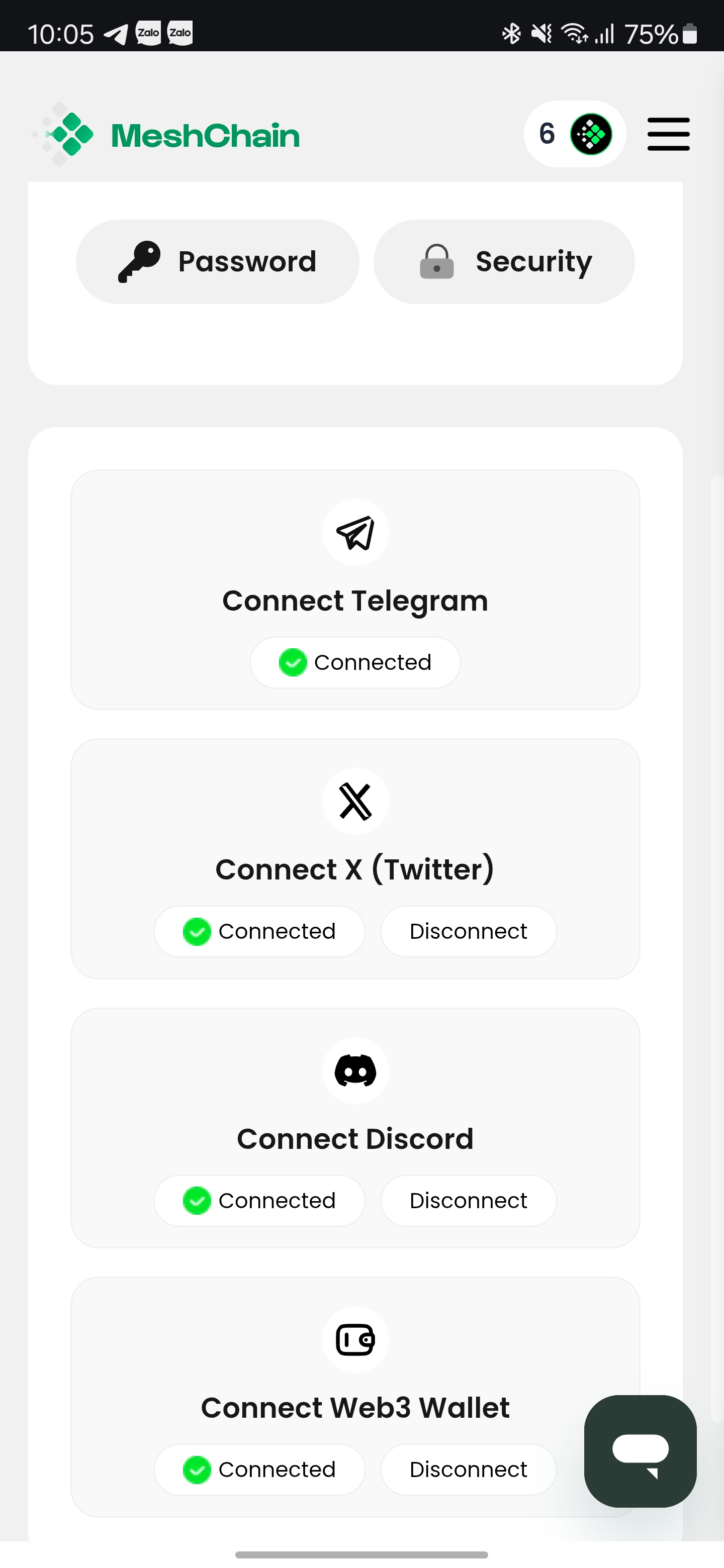Screen dimensions: 724x1568
Task: Tap the MeshChain logo to go home
Action: coord(165,135)
